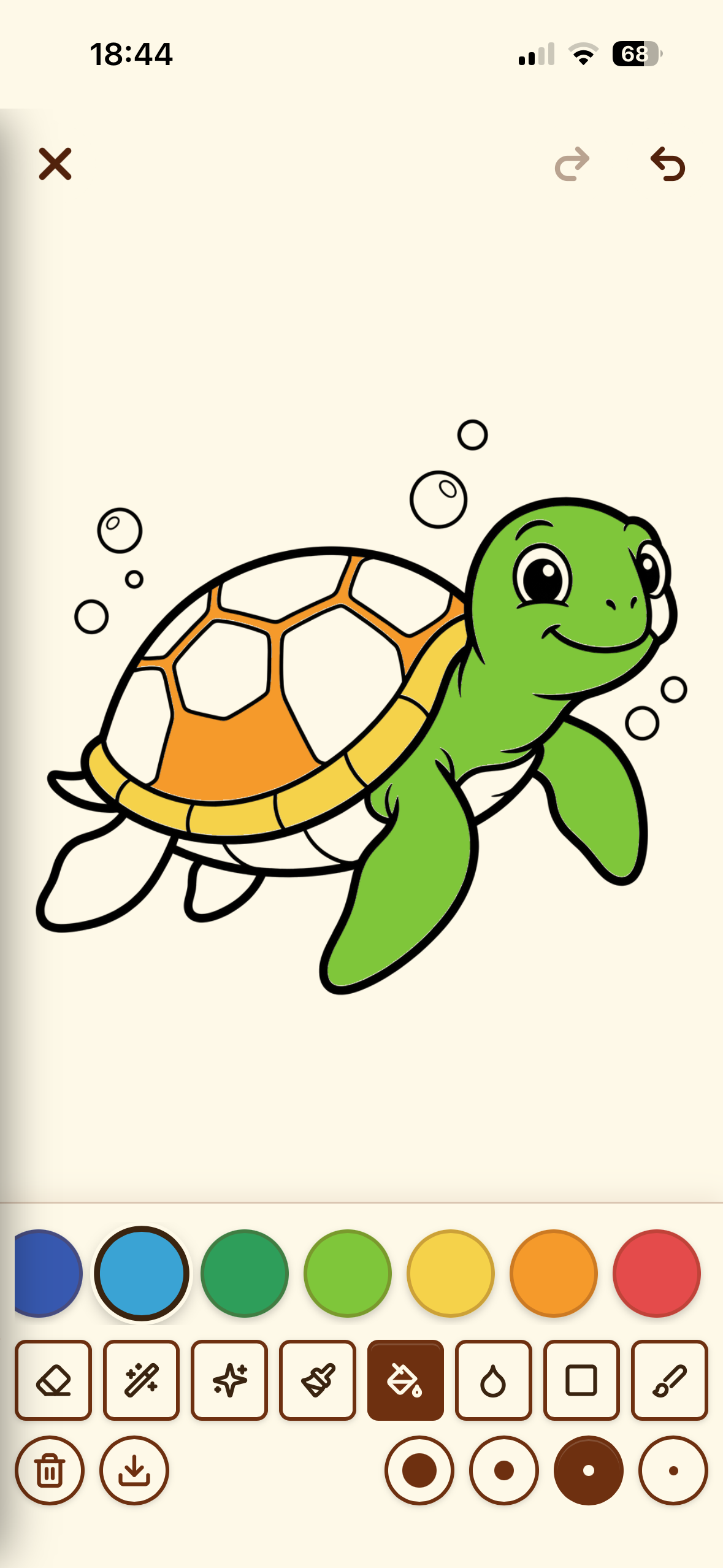Close the coloring canvas
723x1568 pixels.
tap(55, 164)
